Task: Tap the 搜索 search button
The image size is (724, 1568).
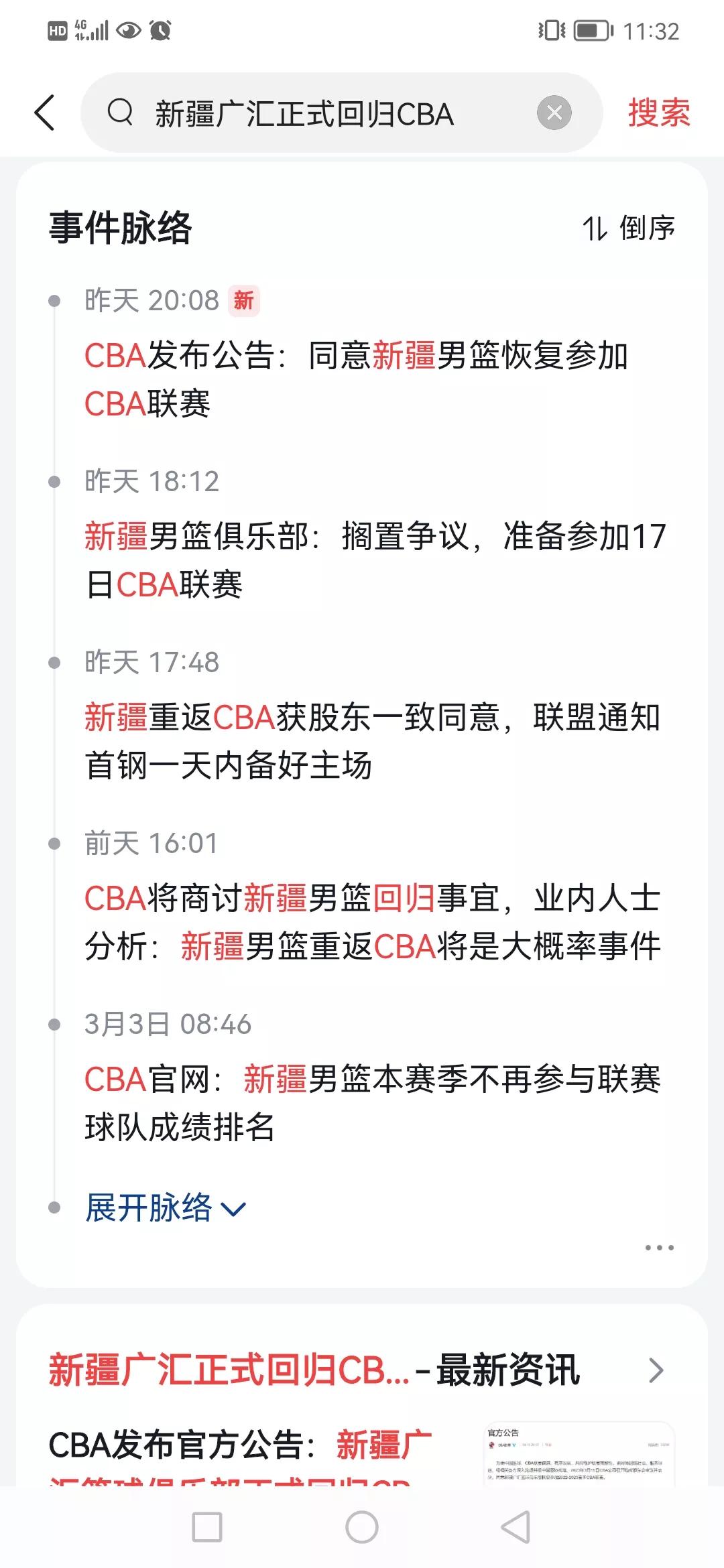Action: pos(658,114)
